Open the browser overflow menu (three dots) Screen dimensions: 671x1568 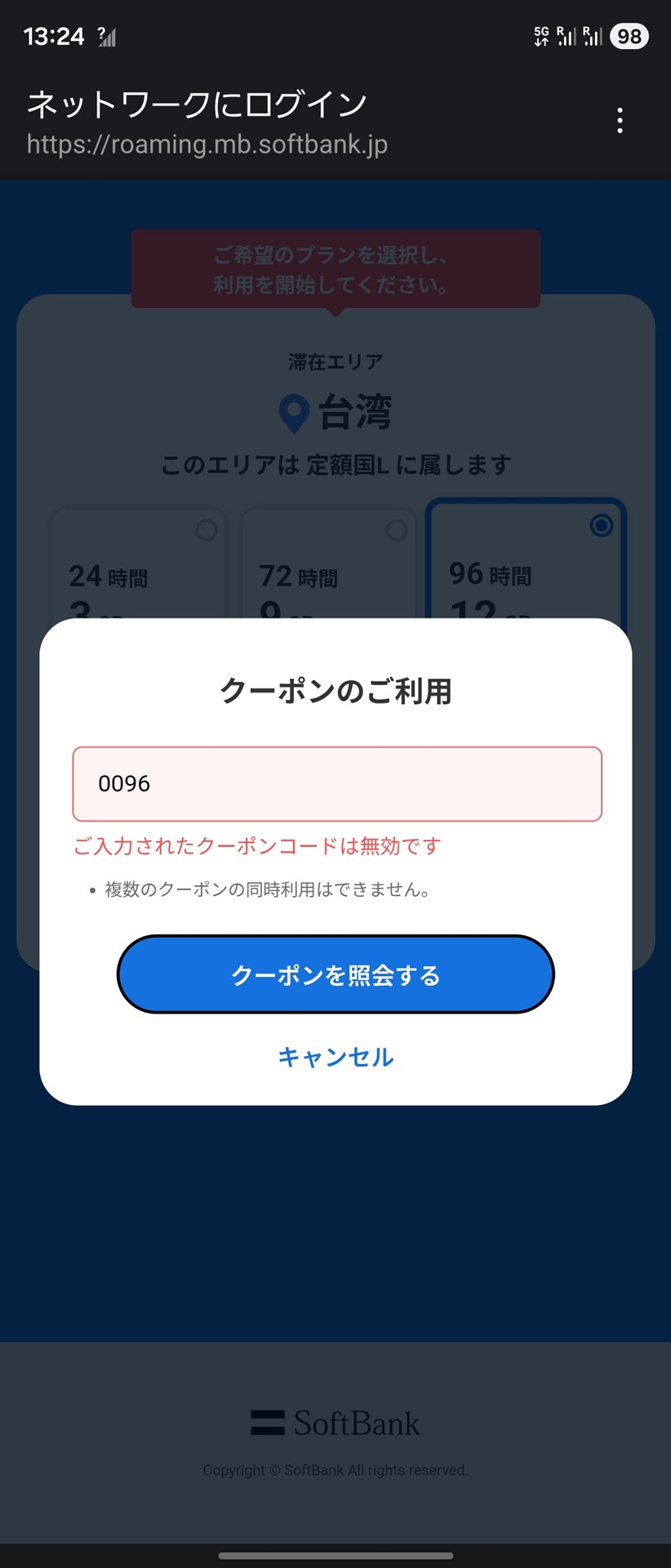[x=620, y=120]
